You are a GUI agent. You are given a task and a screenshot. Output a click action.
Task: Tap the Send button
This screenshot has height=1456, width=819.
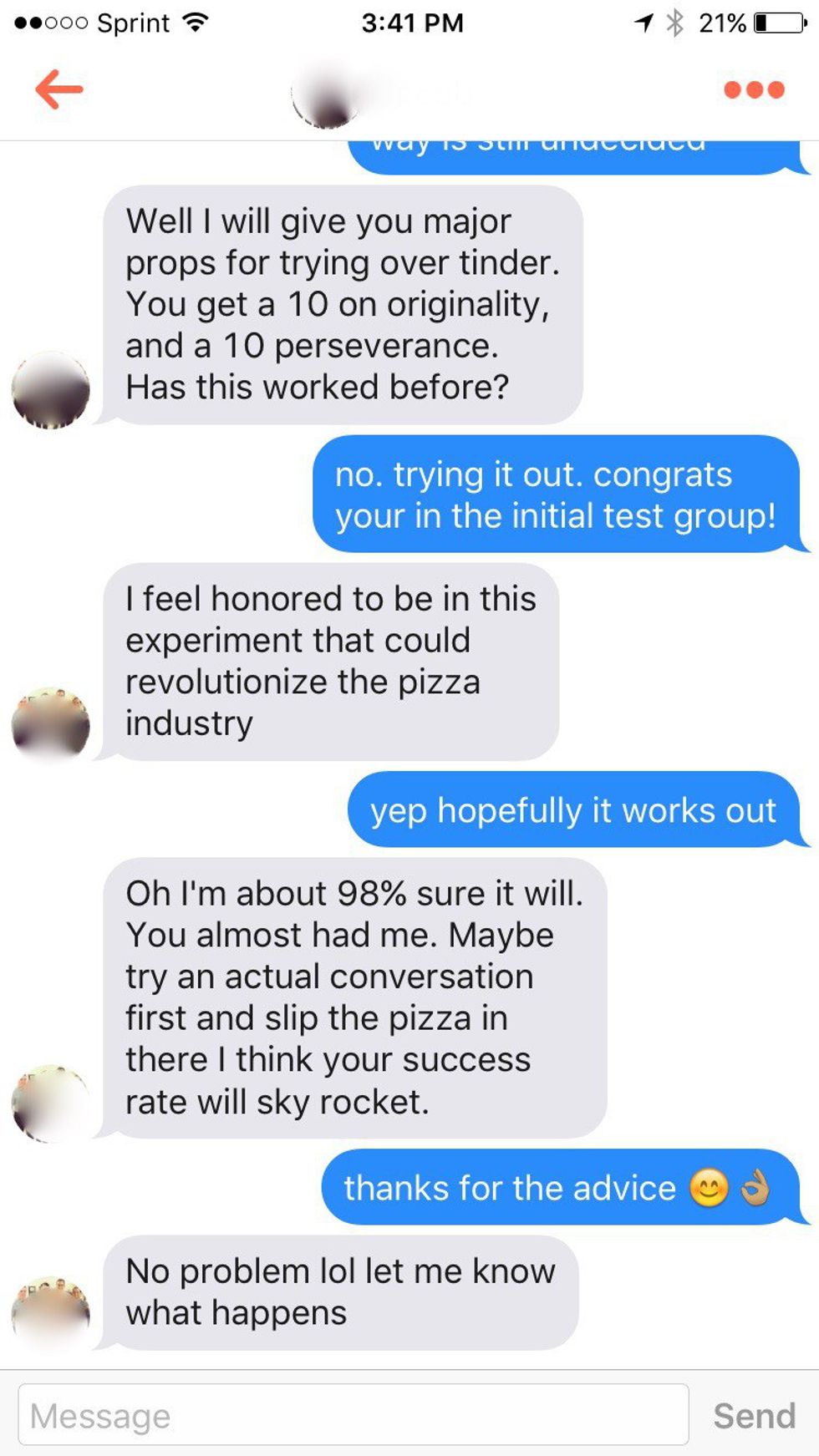(754, 1415)
